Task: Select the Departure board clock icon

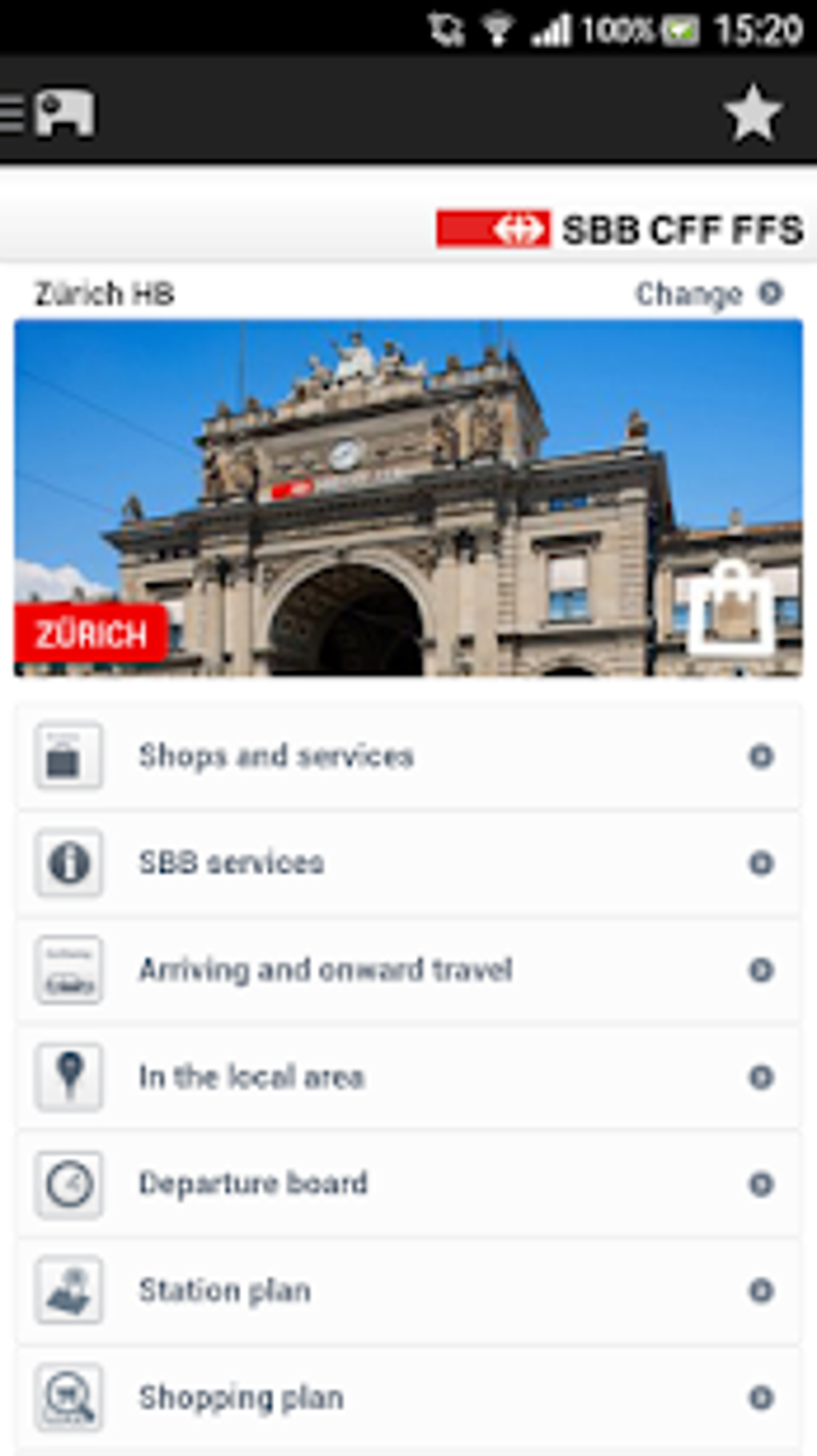Action: point(70,1184)
